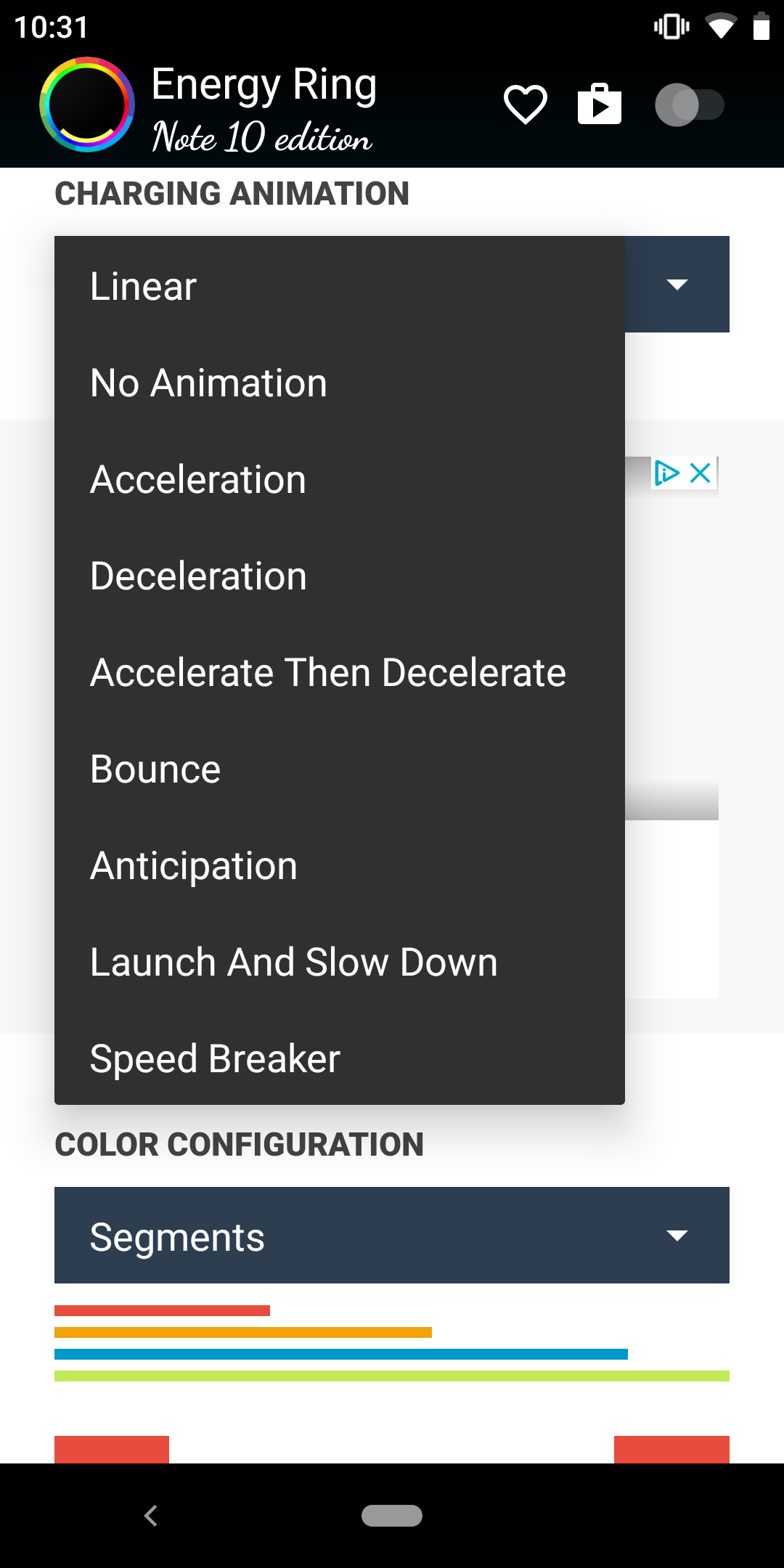Go back using the system back arrow
This screenshot has height=1568, width=784.
(x=151, y=1516)
